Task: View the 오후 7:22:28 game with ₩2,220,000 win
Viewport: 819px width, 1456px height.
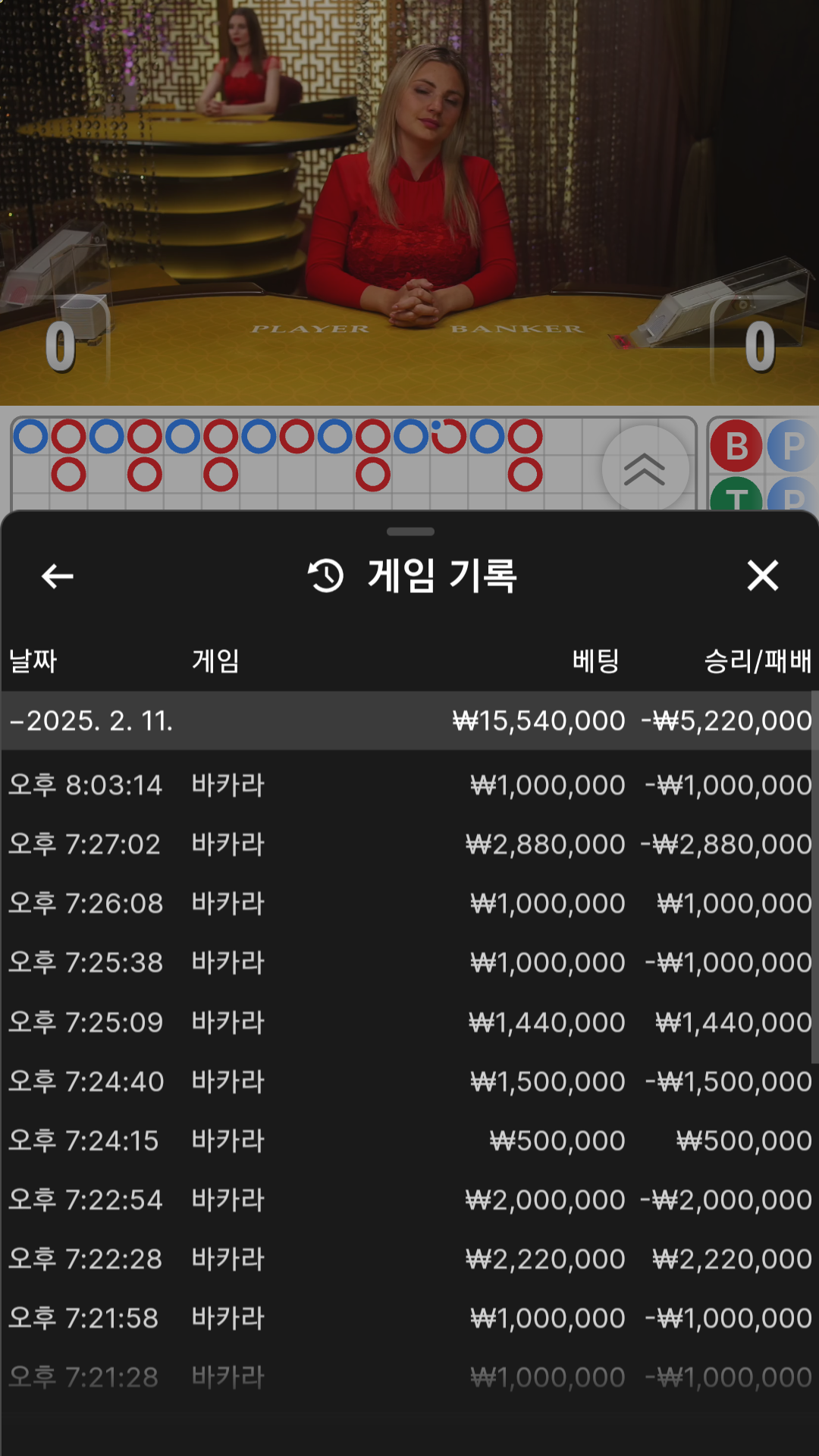Action: point(409,1259)
